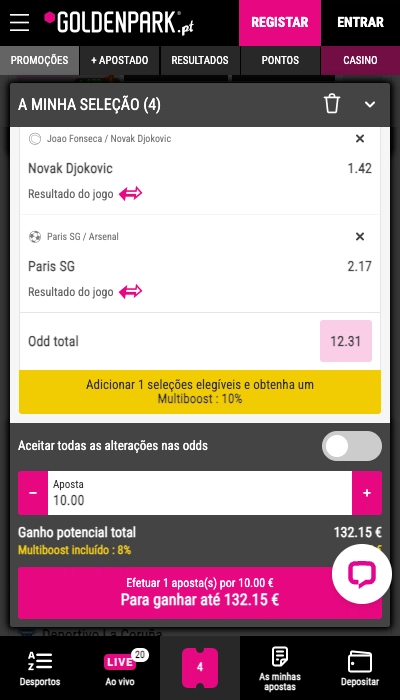Remove the Paris SG selection
The width and height of the screenshot is (400, 700).
[x=360, y=237]
